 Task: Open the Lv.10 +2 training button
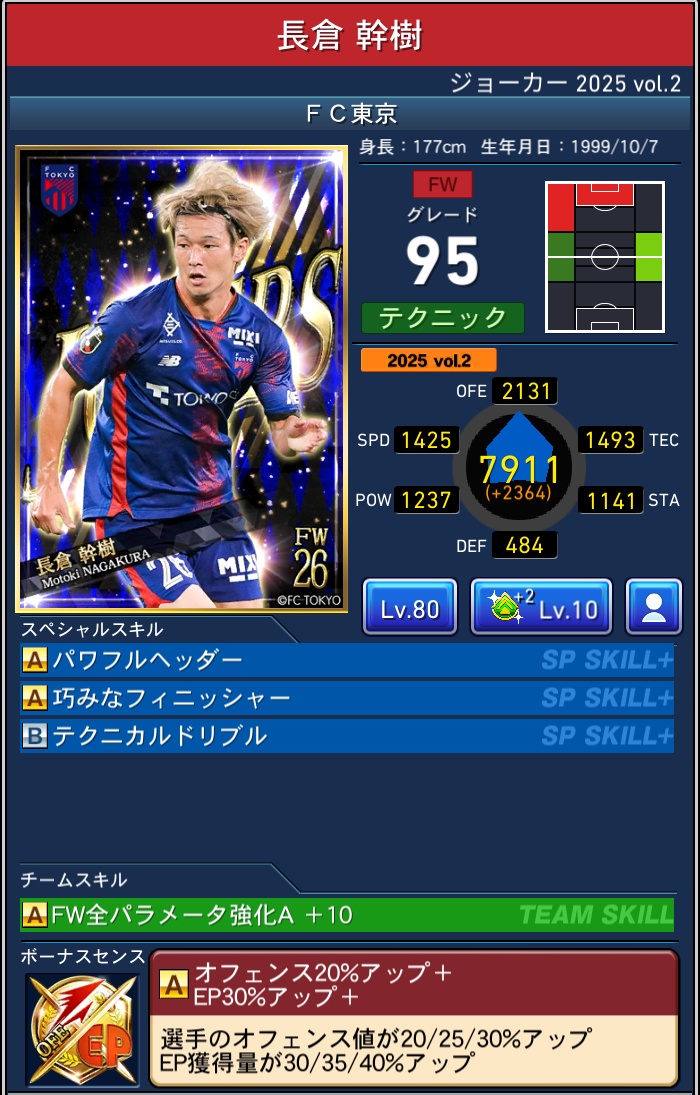541,607
